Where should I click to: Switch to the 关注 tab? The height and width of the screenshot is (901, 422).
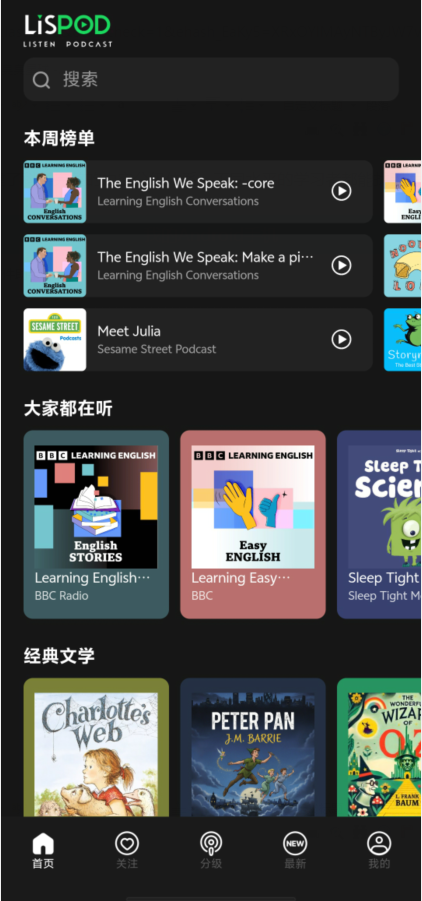[127, 850]
